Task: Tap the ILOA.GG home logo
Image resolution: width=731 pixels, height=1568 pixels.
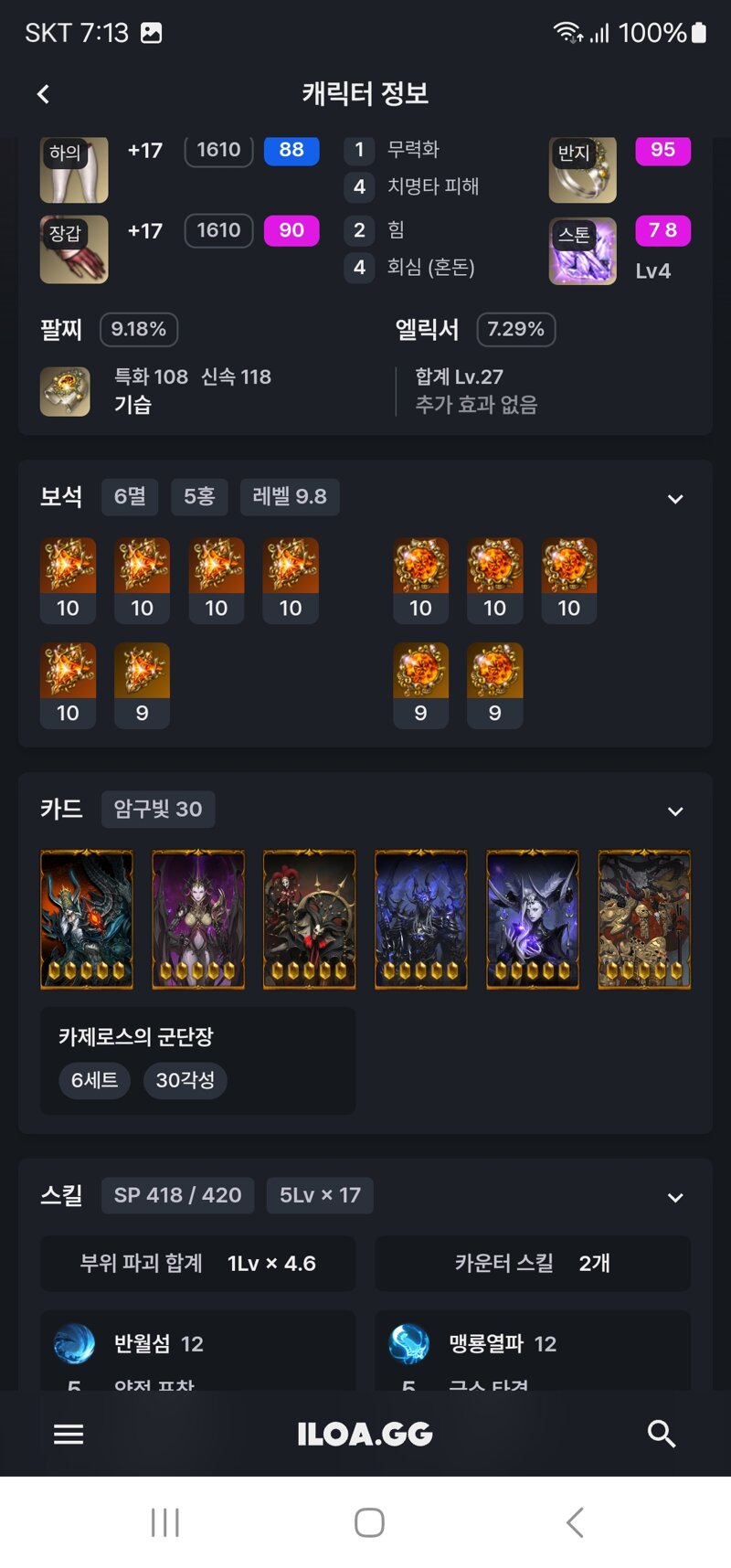Action: [x=365, y=1434]
